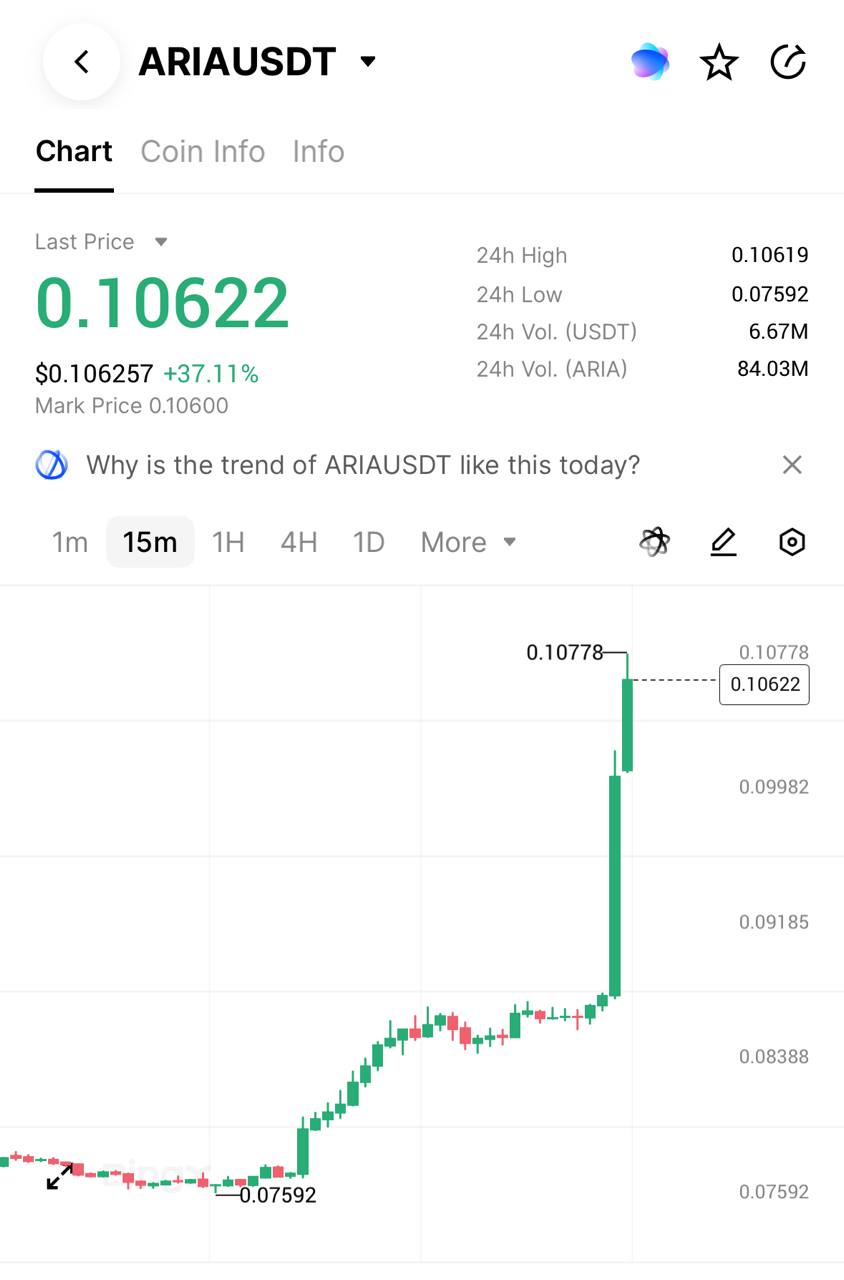This screenshot has height=1280, width=844.
Task: Expand the More intervals dropdown
Action: click(x=468, y=542)
